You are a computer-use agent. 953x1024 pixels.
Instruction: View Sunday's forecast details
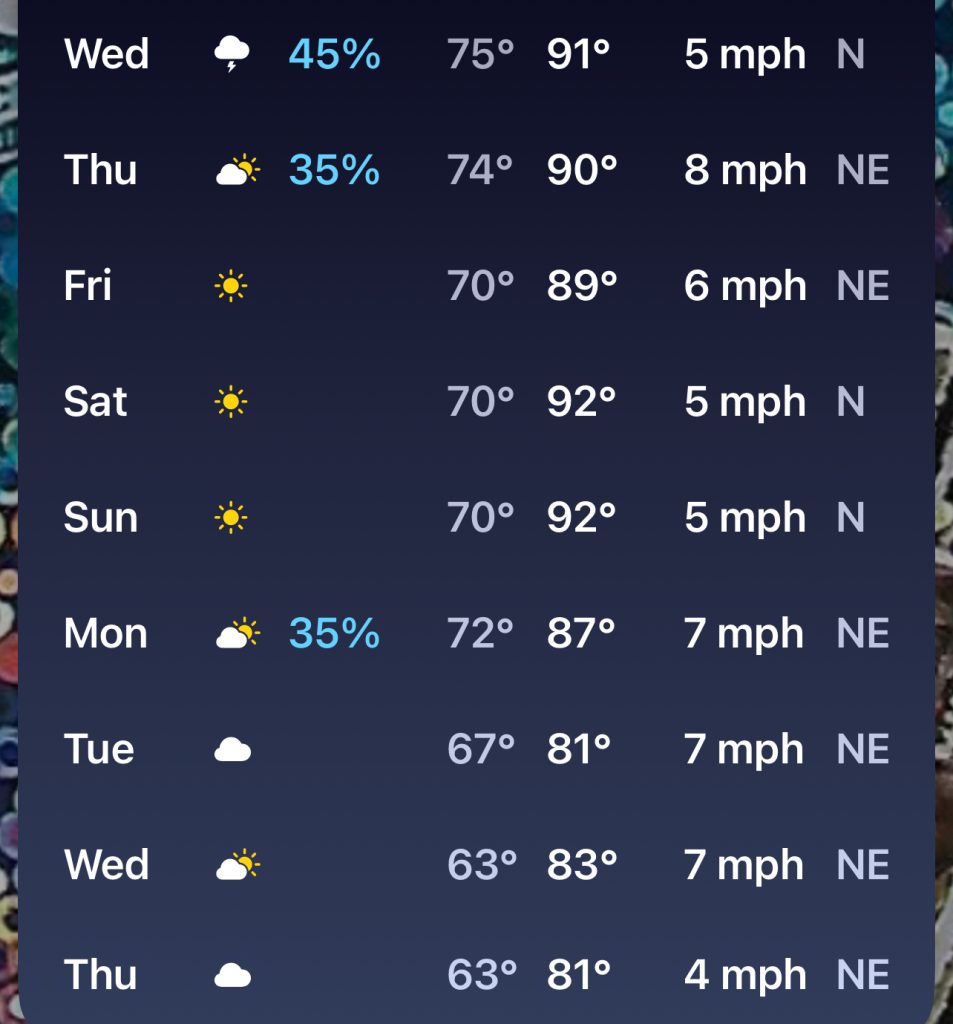[476, 518]
